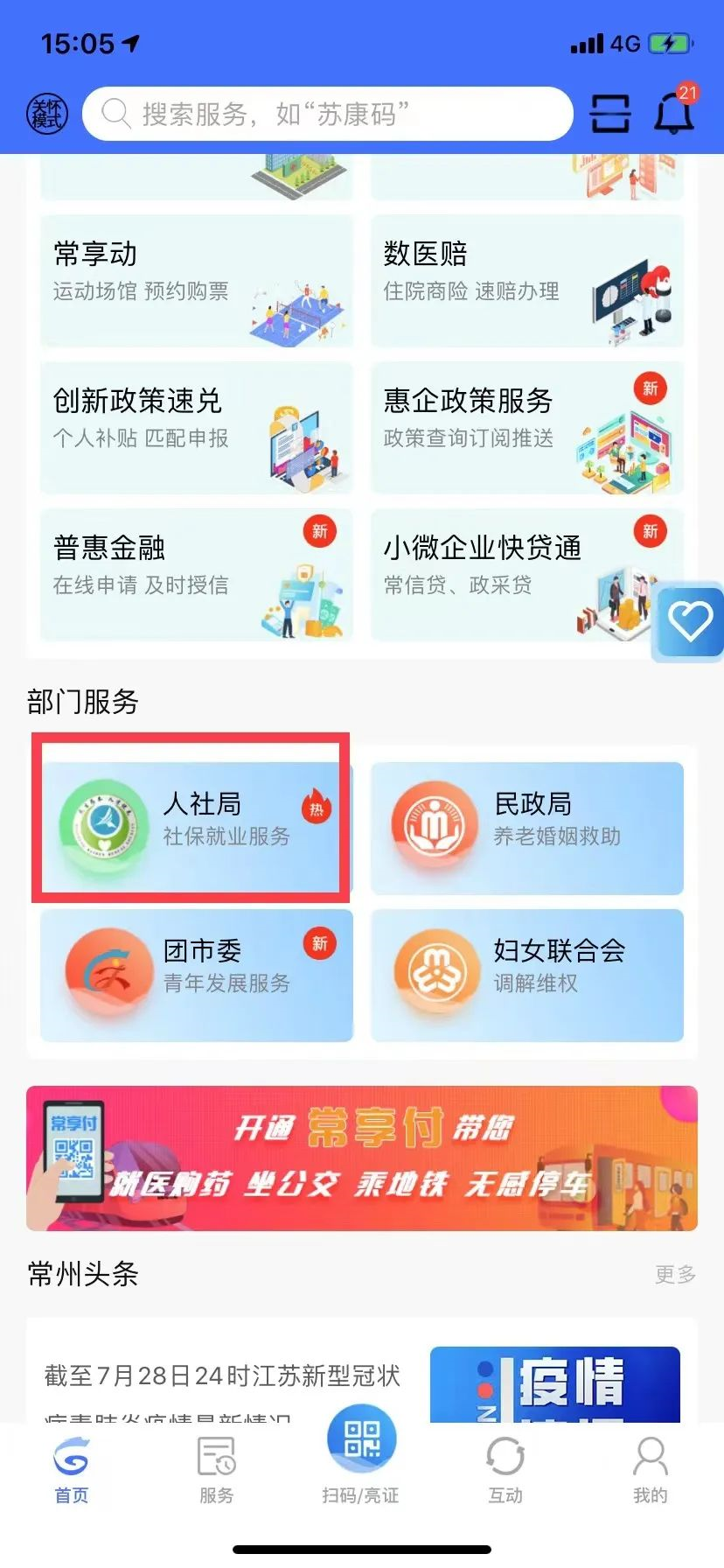The height and width of the screenshot is (1568, 724).
Task: View 更多 Changzhou headlines
Action: coord(675,1274)
